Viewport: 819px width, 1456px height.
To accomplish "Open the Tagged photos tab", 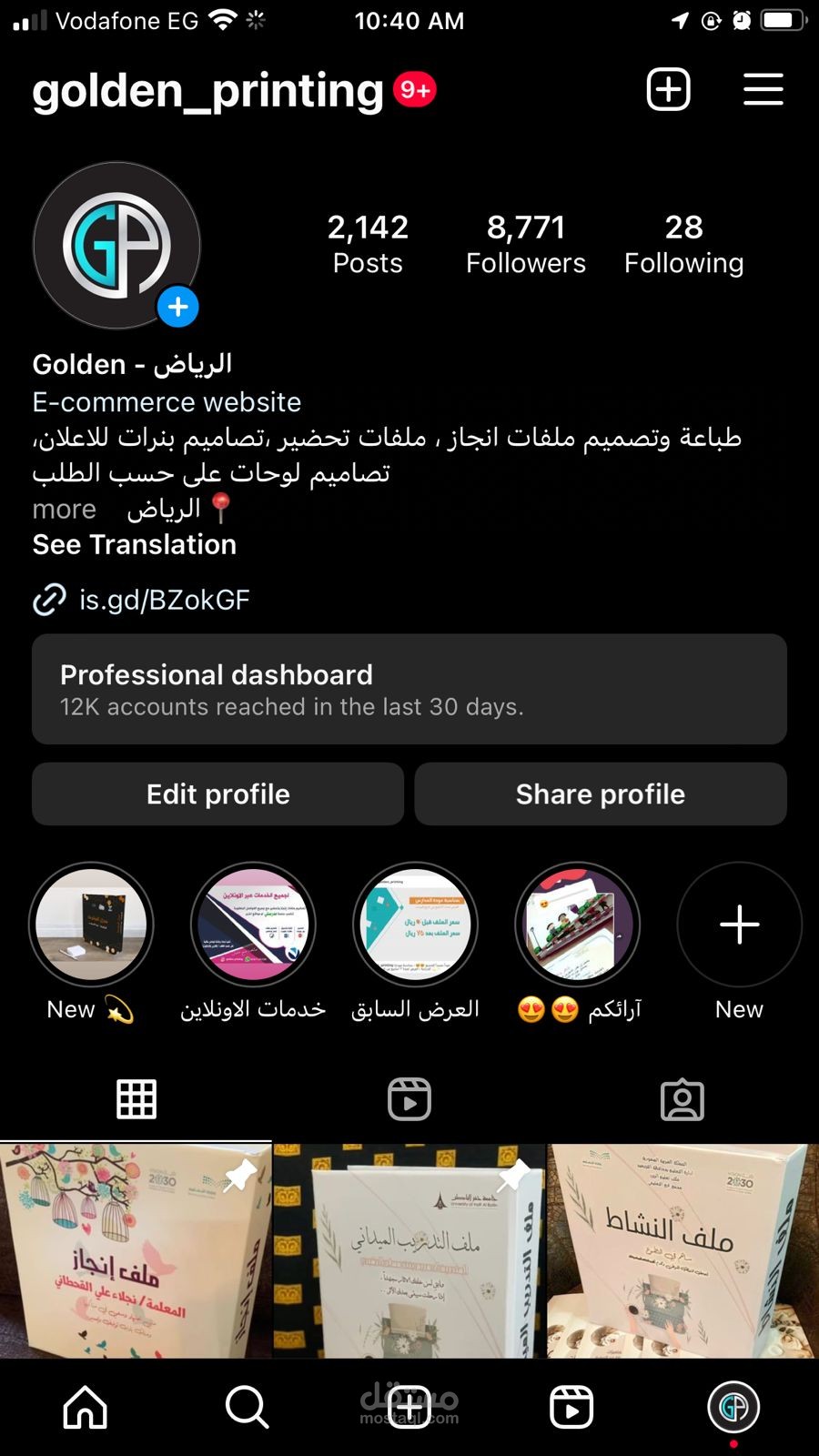I will tap(682, 1099).
